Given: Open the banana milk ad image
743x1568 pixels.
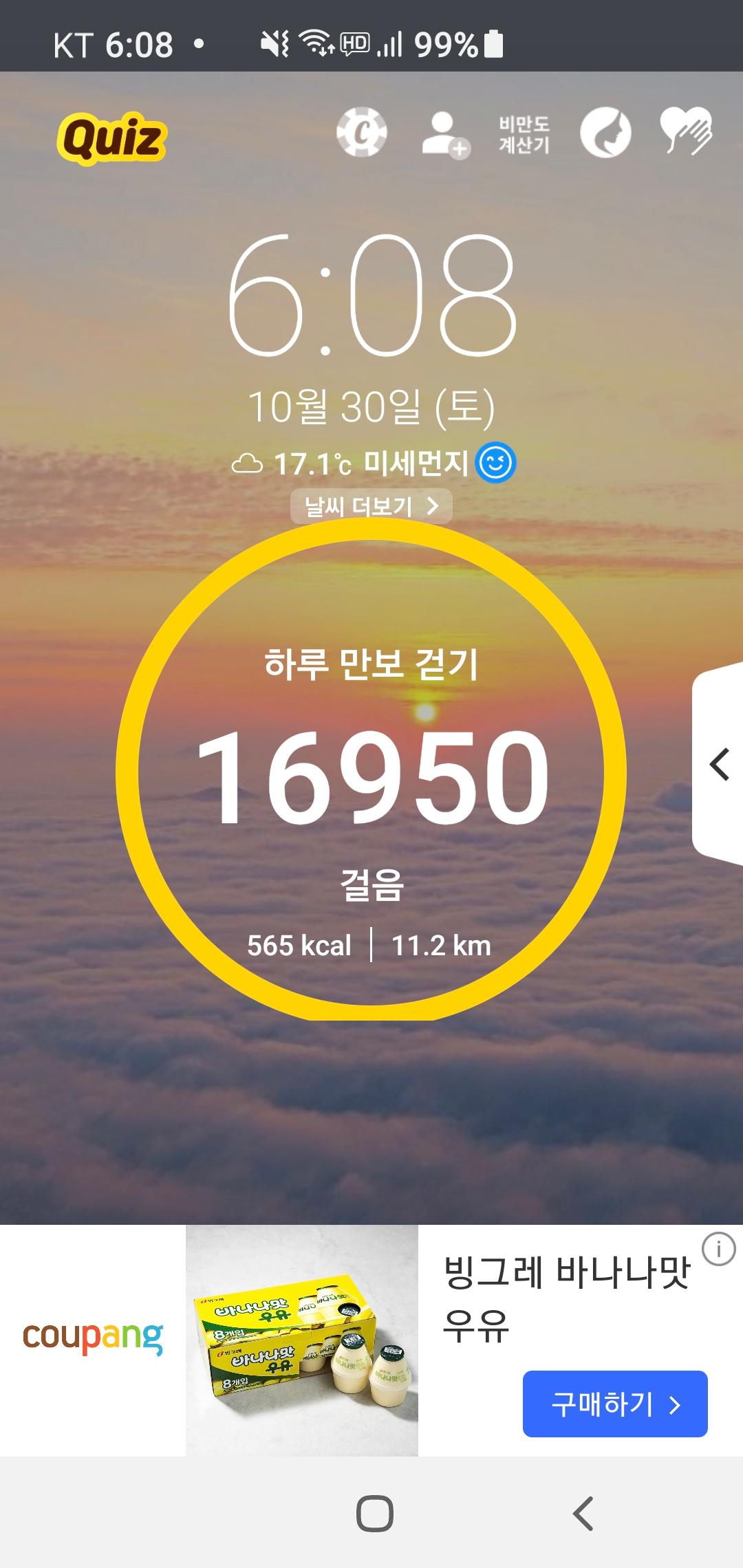Looking at the screenshot, I should point(302,1340).
